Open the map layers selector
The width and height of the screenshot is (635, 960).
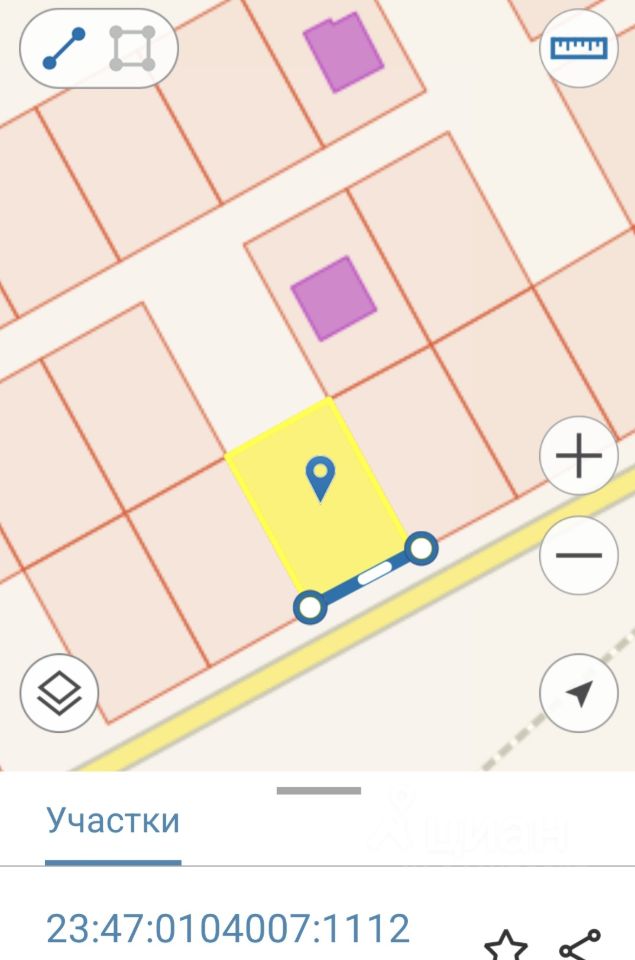coord(59,692)
